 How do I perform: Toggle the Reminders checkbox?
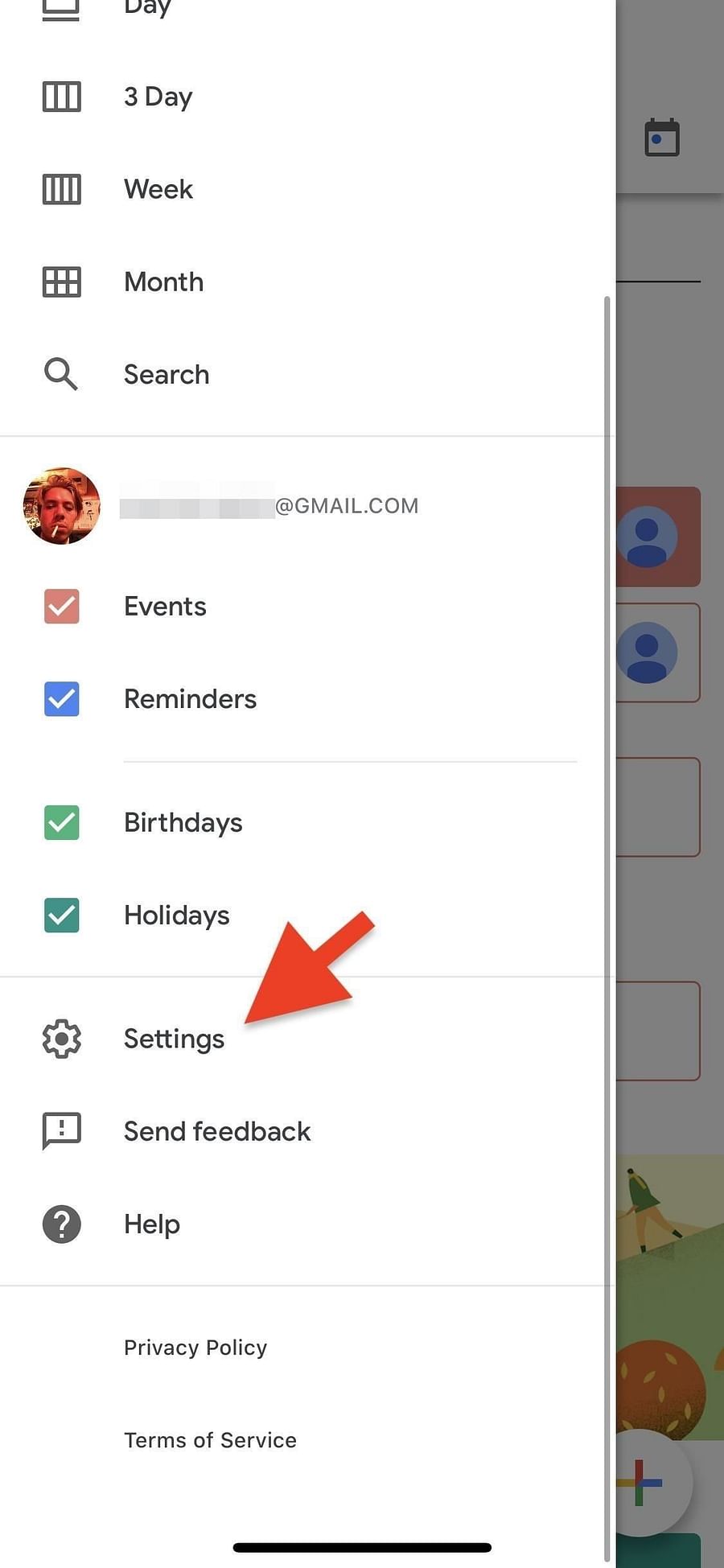[x=62, y=699]
